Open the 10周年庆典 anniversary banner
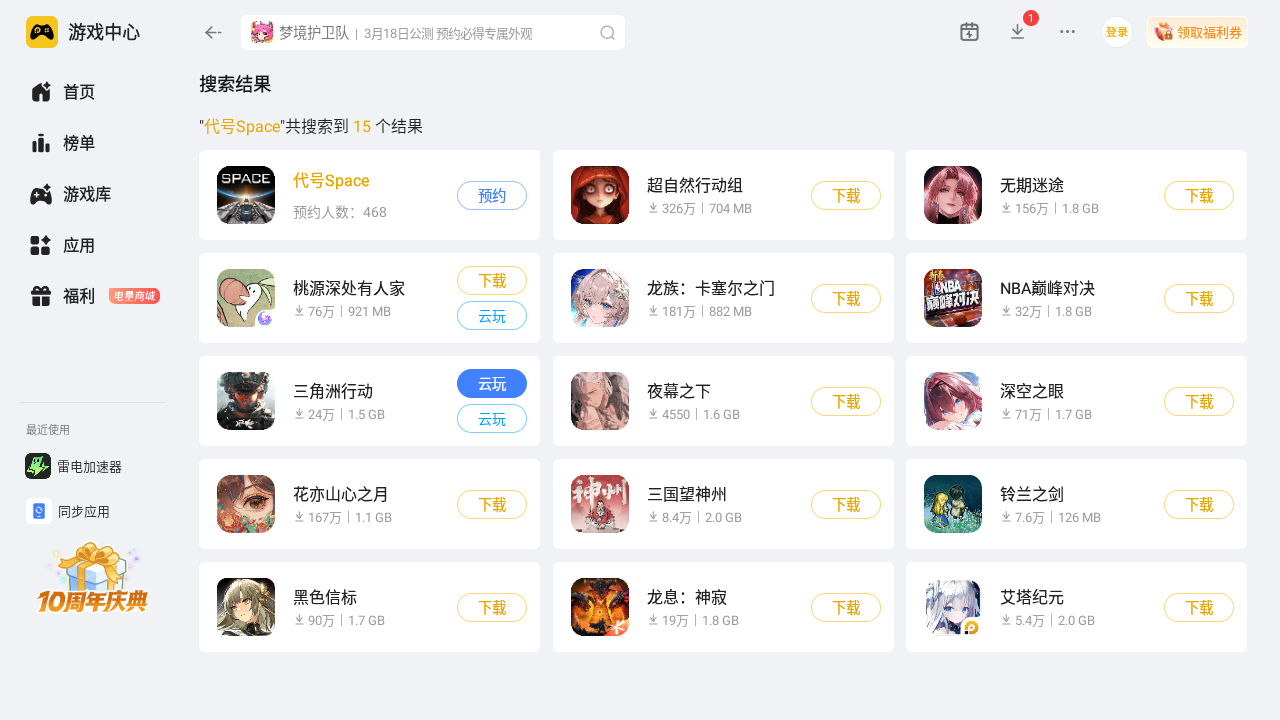The width and height of the screenshot is (1280, 720). pos(92,580)
